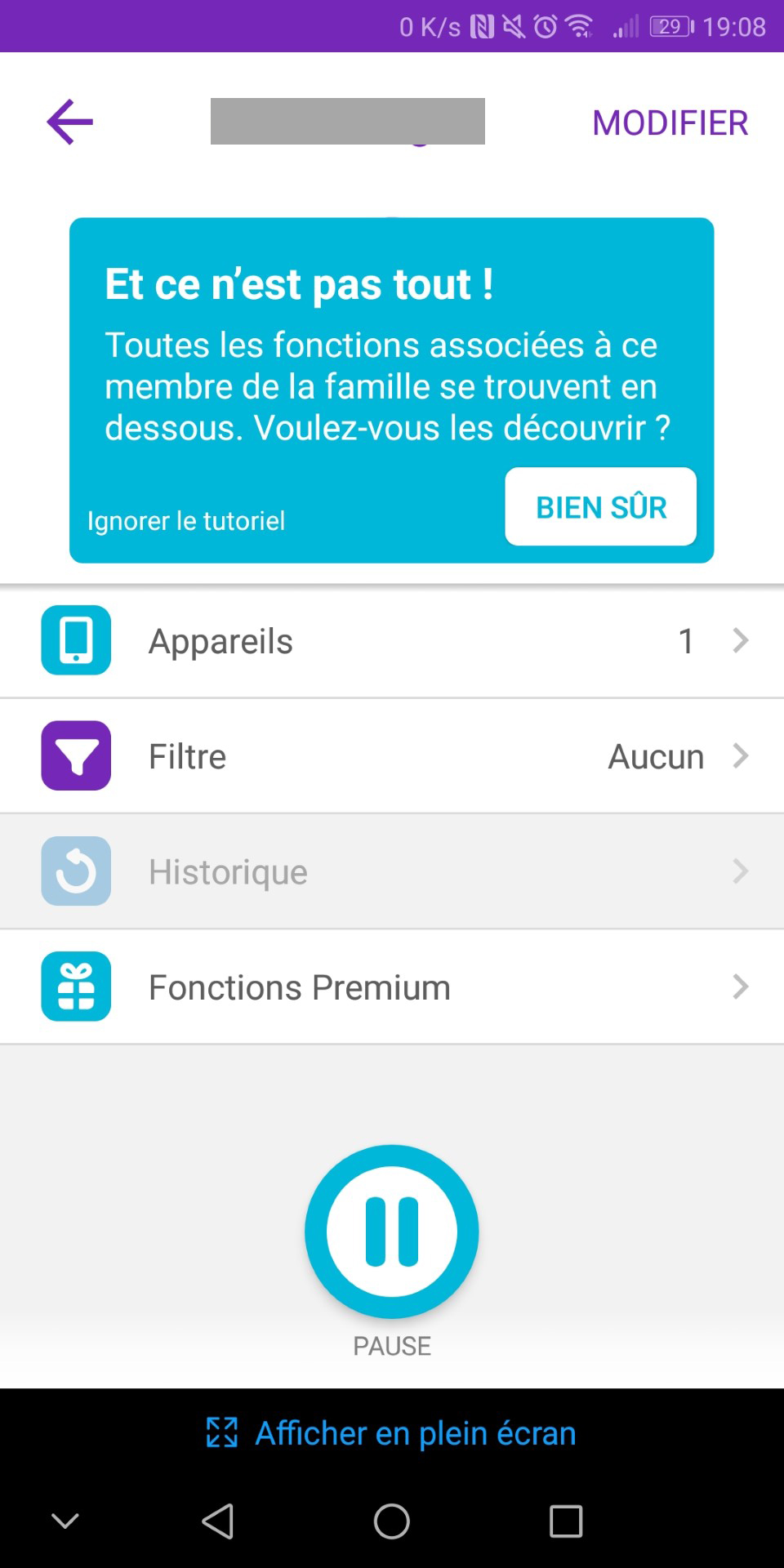Open the Filtre settings row

coord(392,756)
